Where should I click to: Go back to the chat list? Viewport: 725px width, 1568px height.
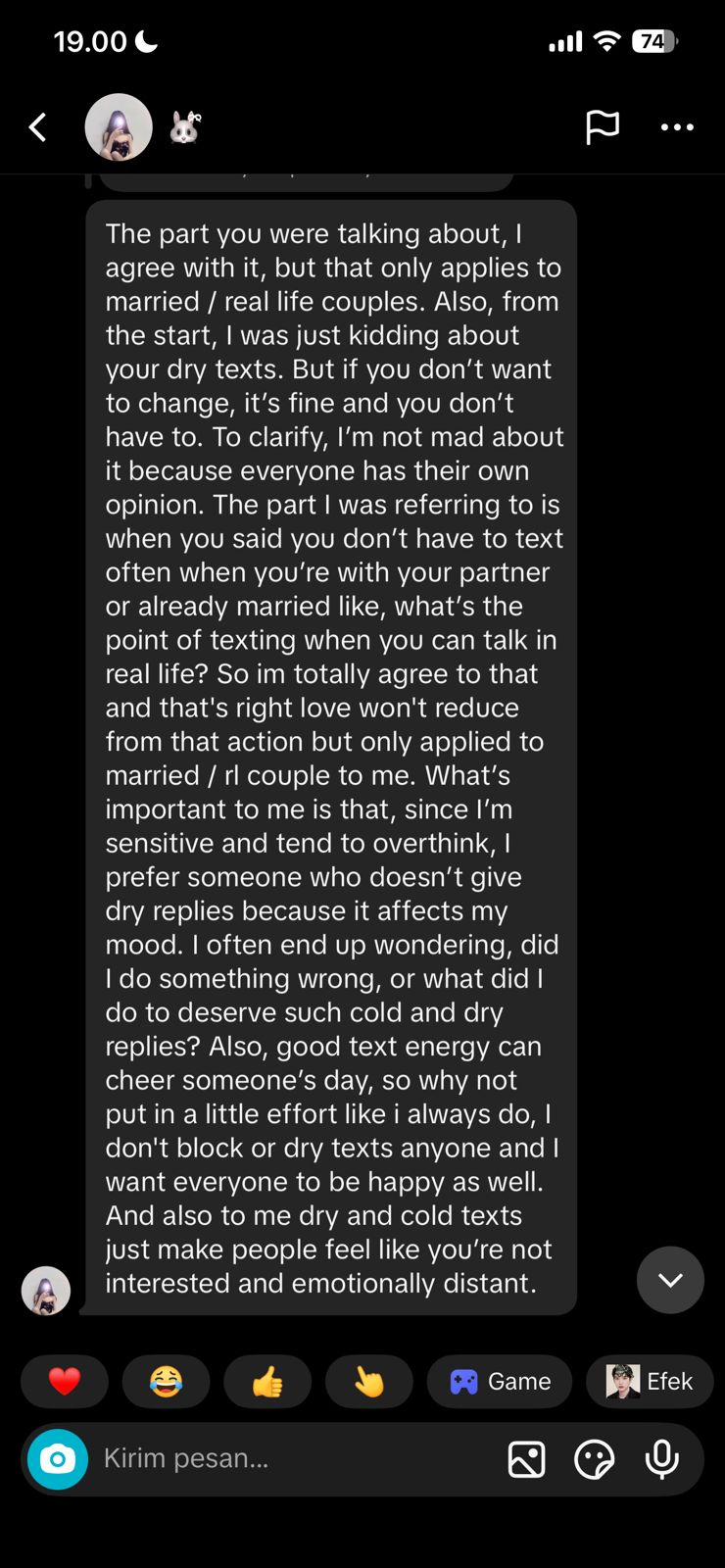38,127
